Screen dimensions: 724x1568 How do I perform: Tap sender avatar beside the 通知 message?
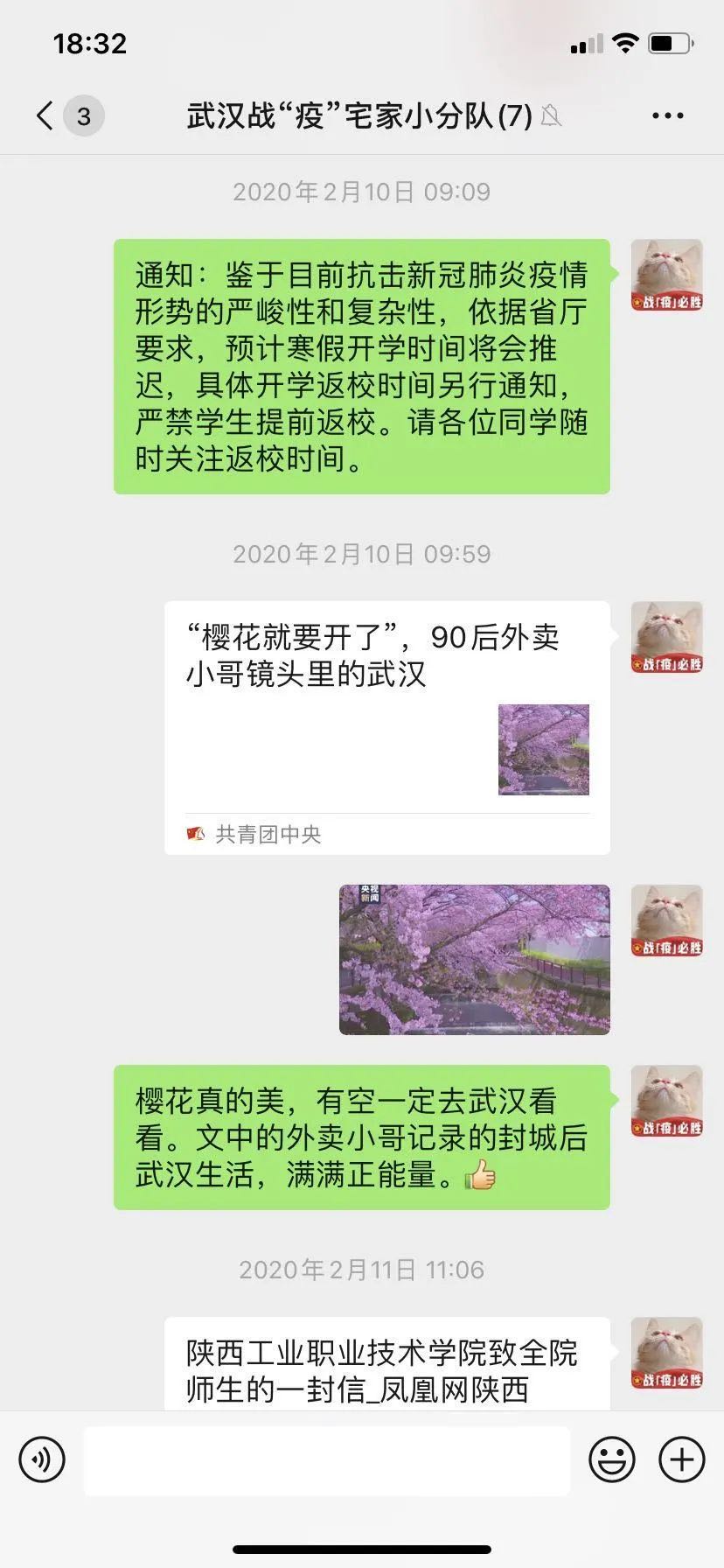coord(667,275)
